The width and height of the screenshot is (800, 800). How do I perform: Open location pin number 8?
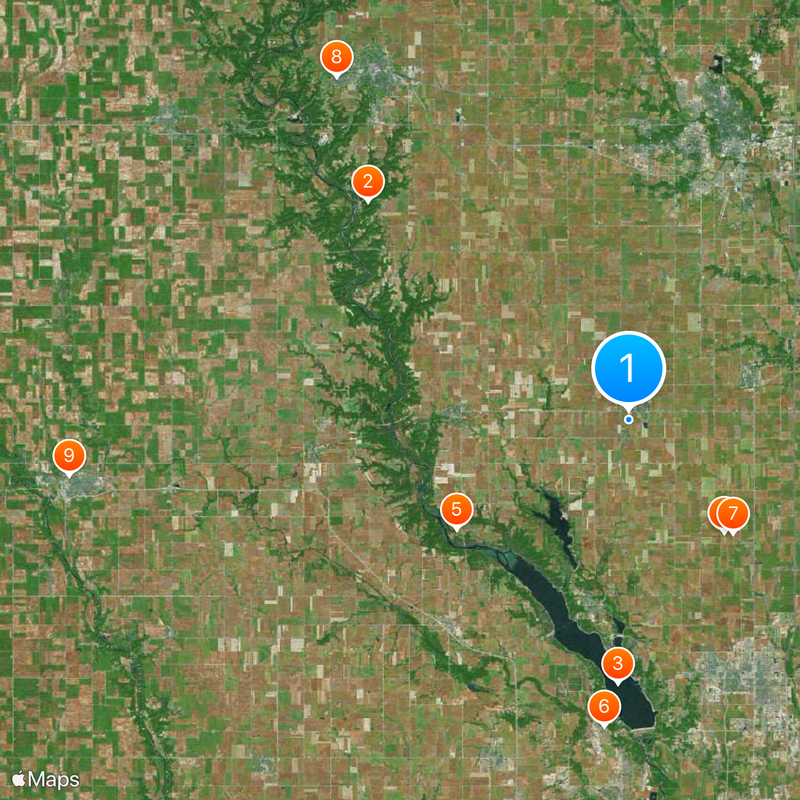tap(336, 57)
